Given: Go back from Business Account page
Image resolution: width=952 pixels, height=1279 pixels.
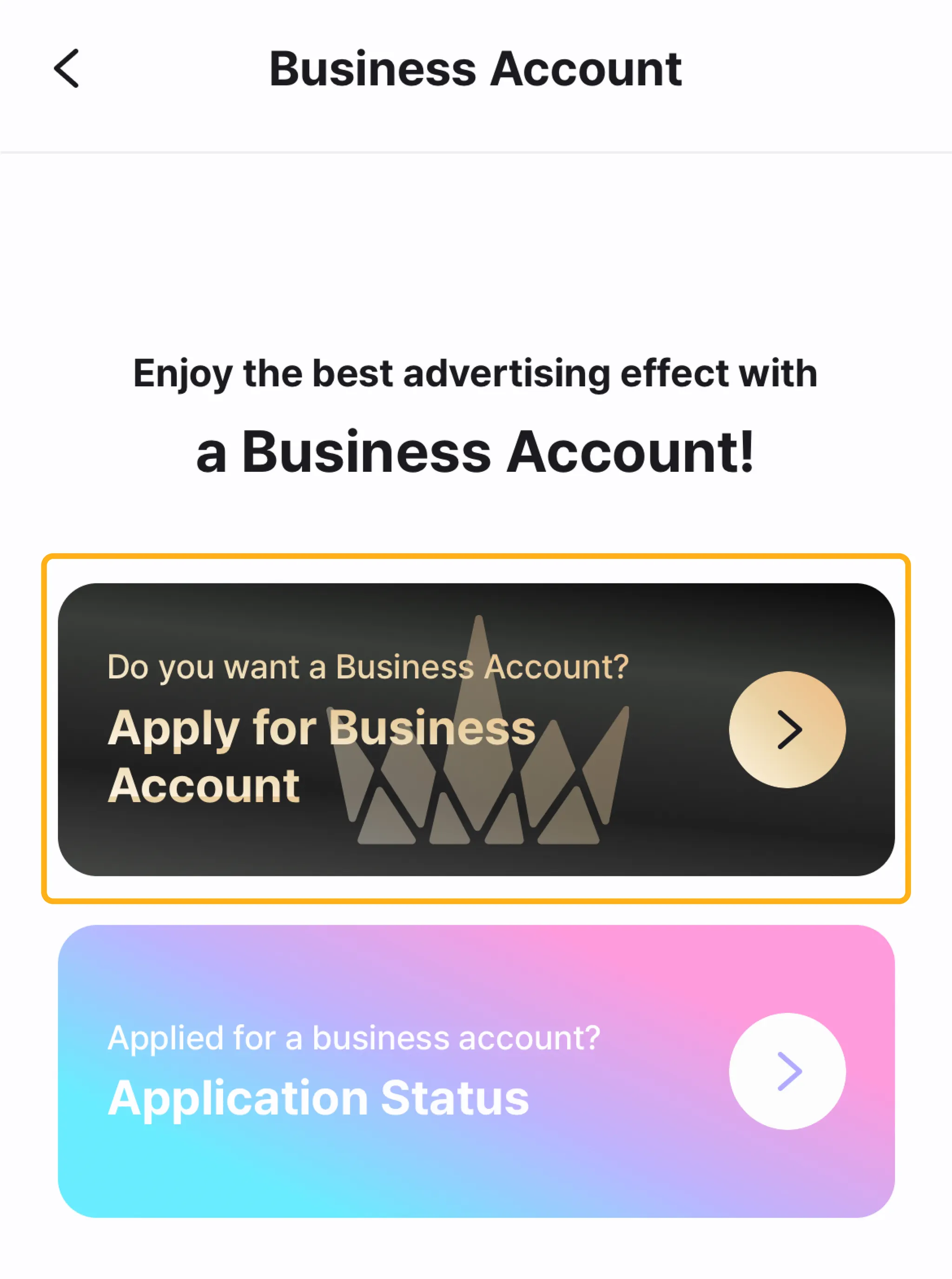Looking at the screenshot, I should tap(67, 69).
